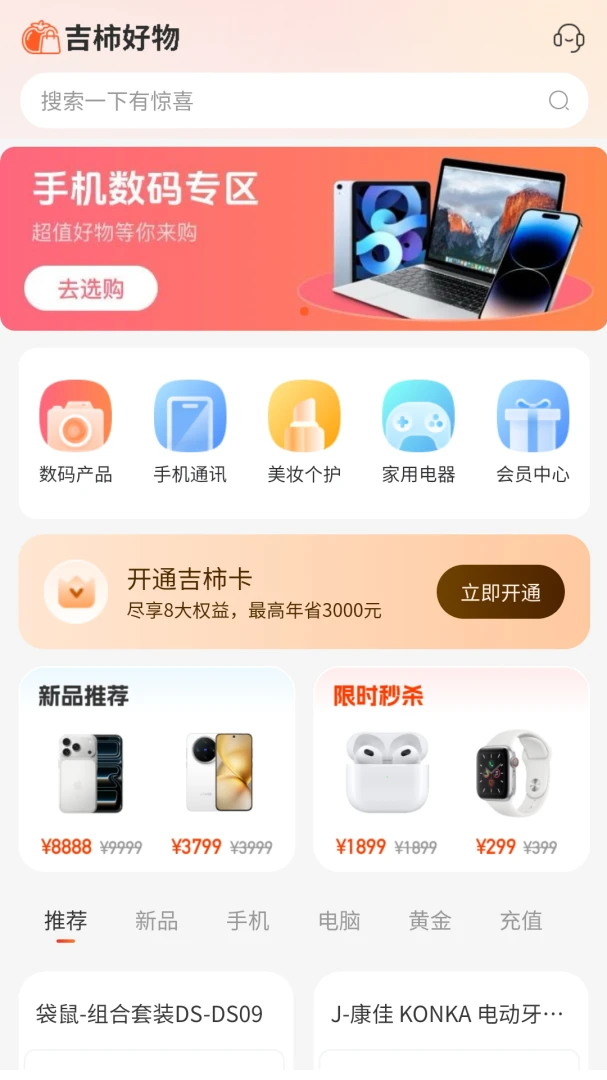Open customer service headset icon
This screenshot has height=1080, width=607.
568,38
